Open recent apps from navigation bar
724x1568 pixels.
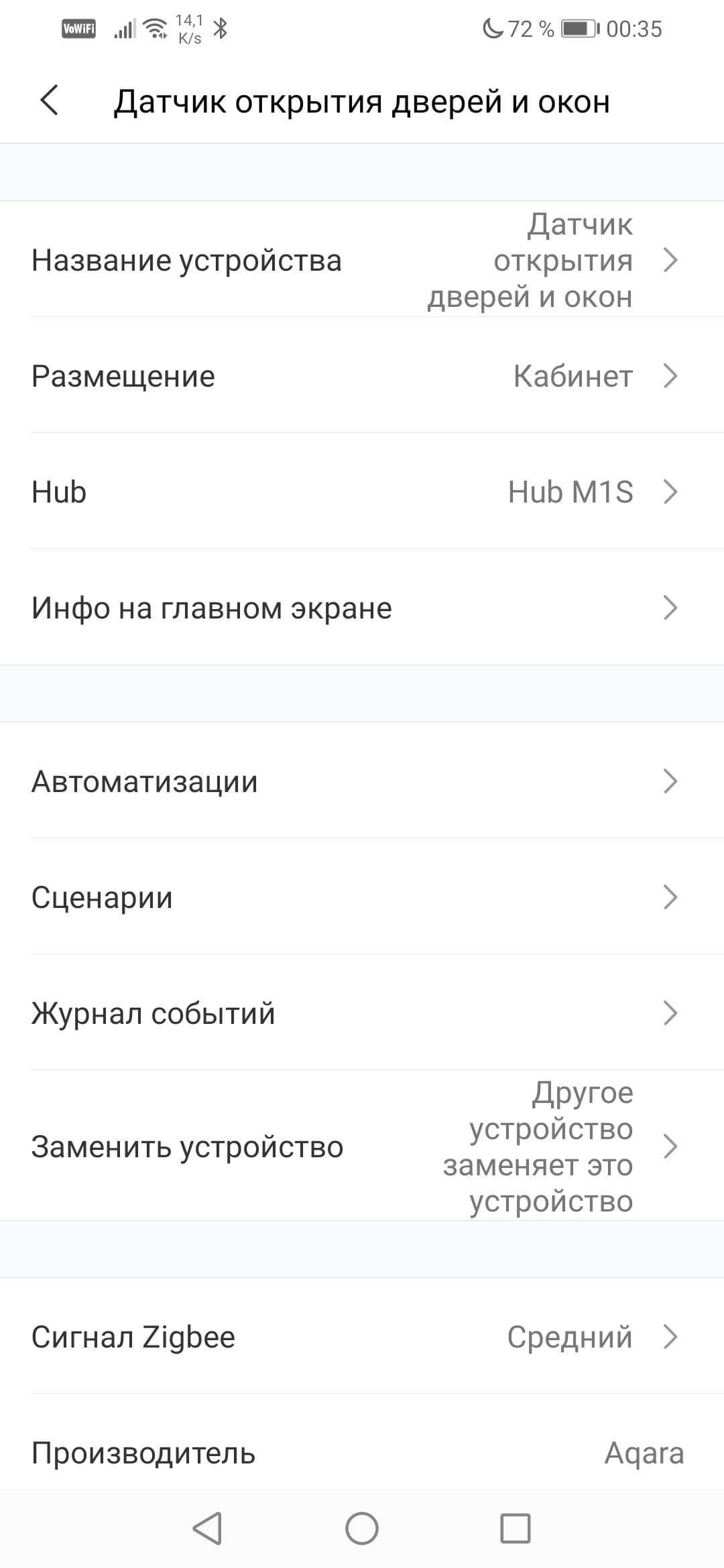[x=516, y=1529]
